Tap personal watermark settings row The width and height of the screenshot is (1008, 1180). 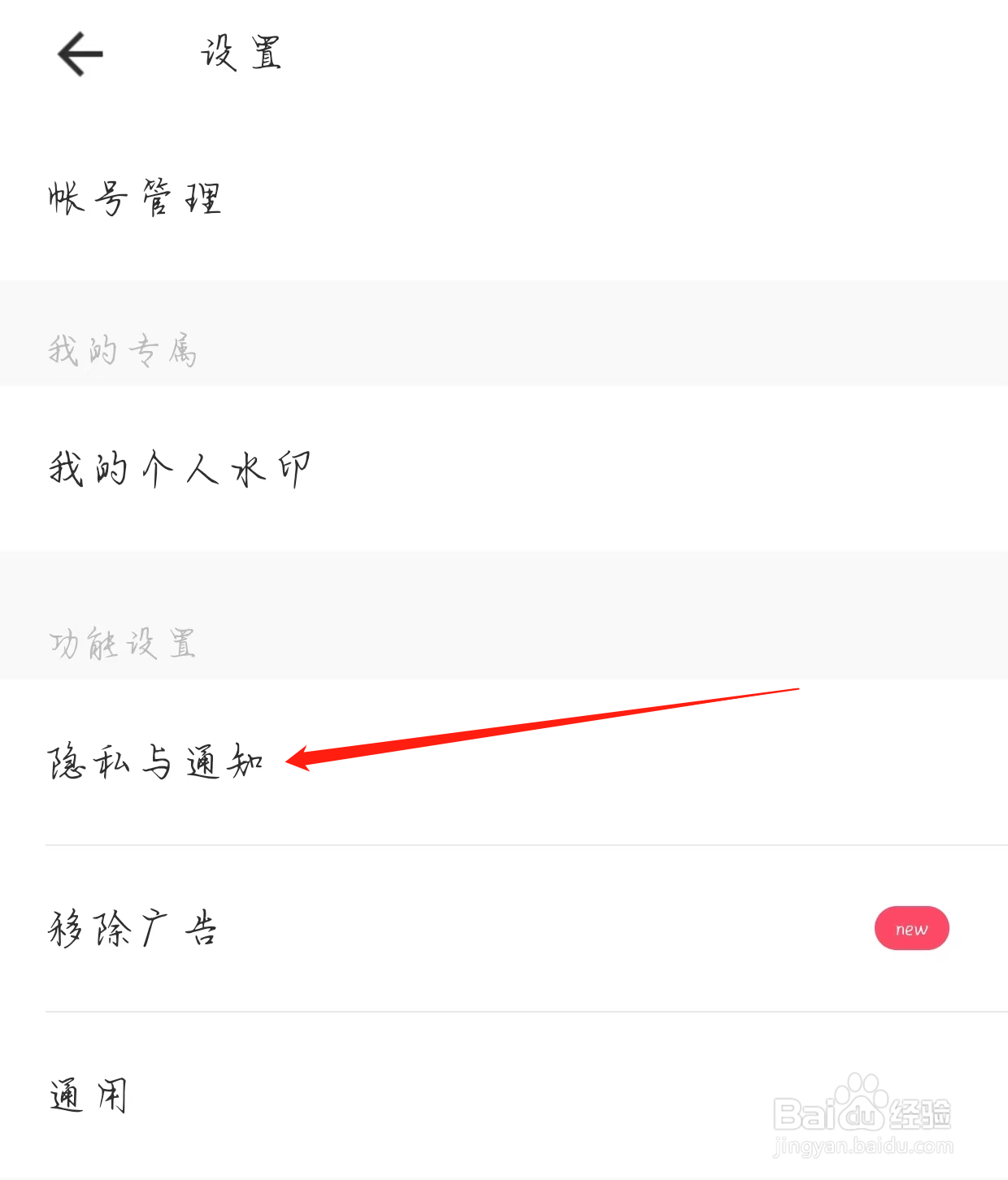180,468
